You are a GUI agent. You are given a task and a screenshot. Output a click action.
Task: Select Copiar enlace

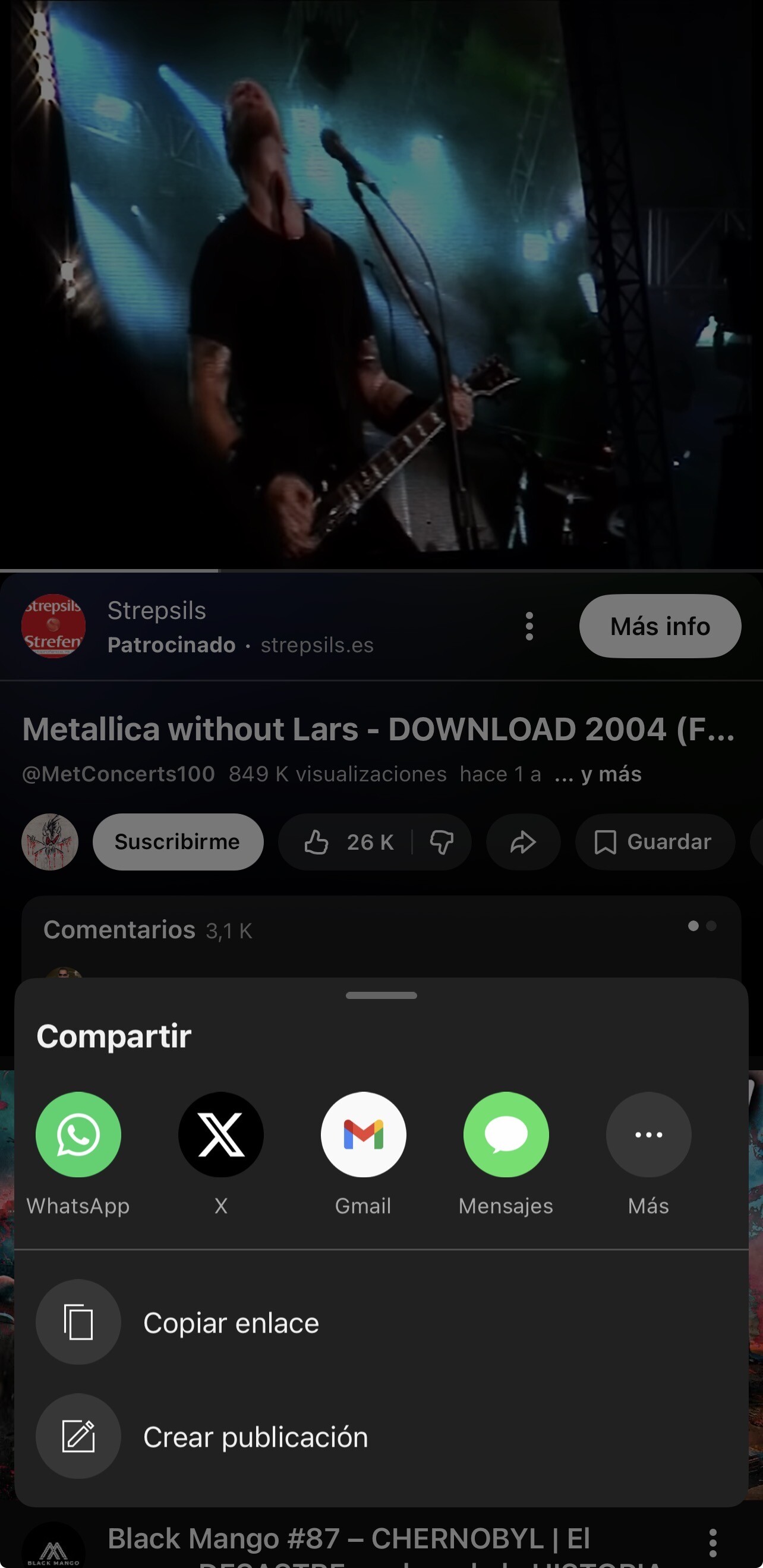point(230,1322)
